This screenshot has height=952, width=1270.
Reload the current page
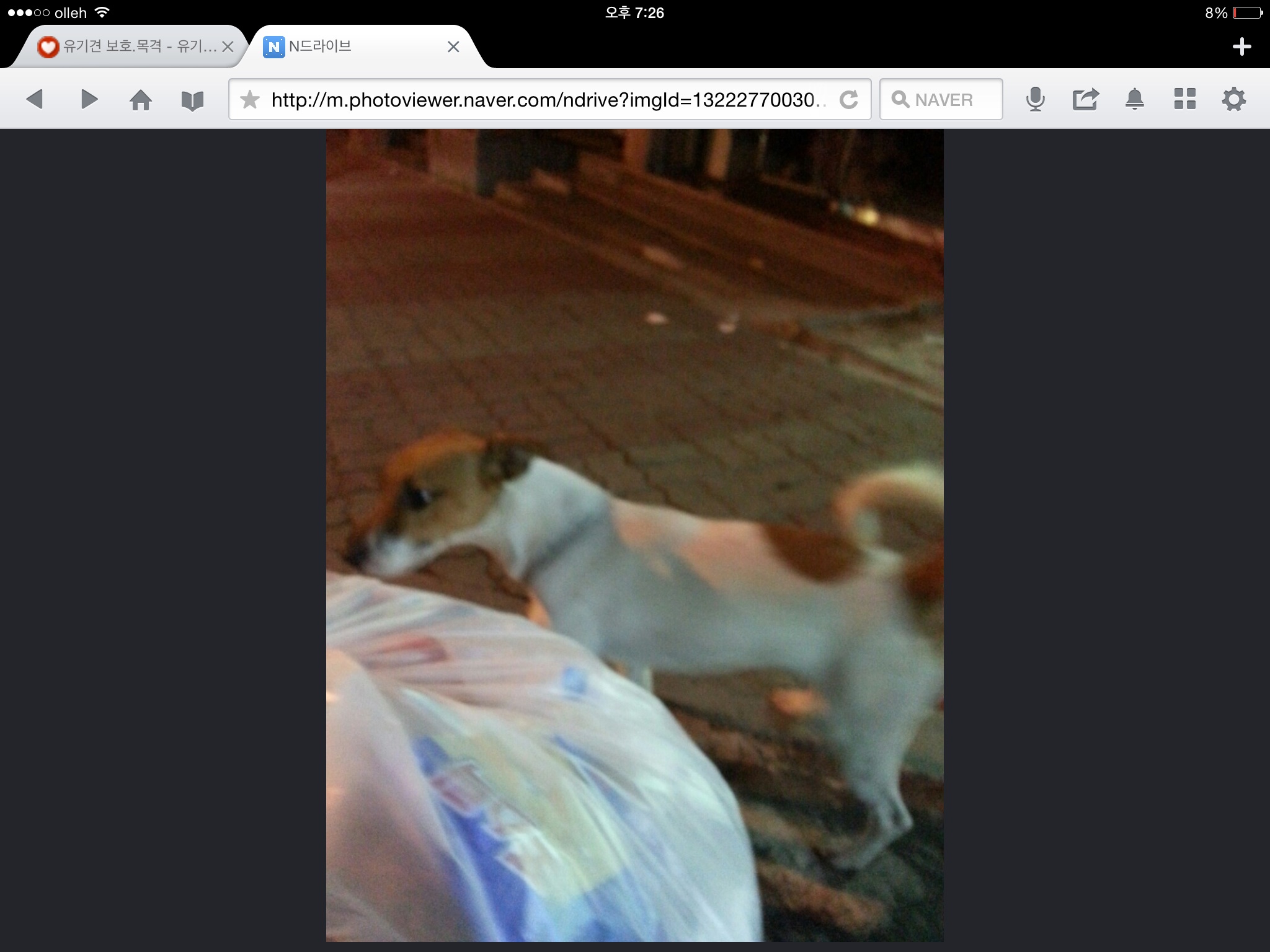point(848,99)
